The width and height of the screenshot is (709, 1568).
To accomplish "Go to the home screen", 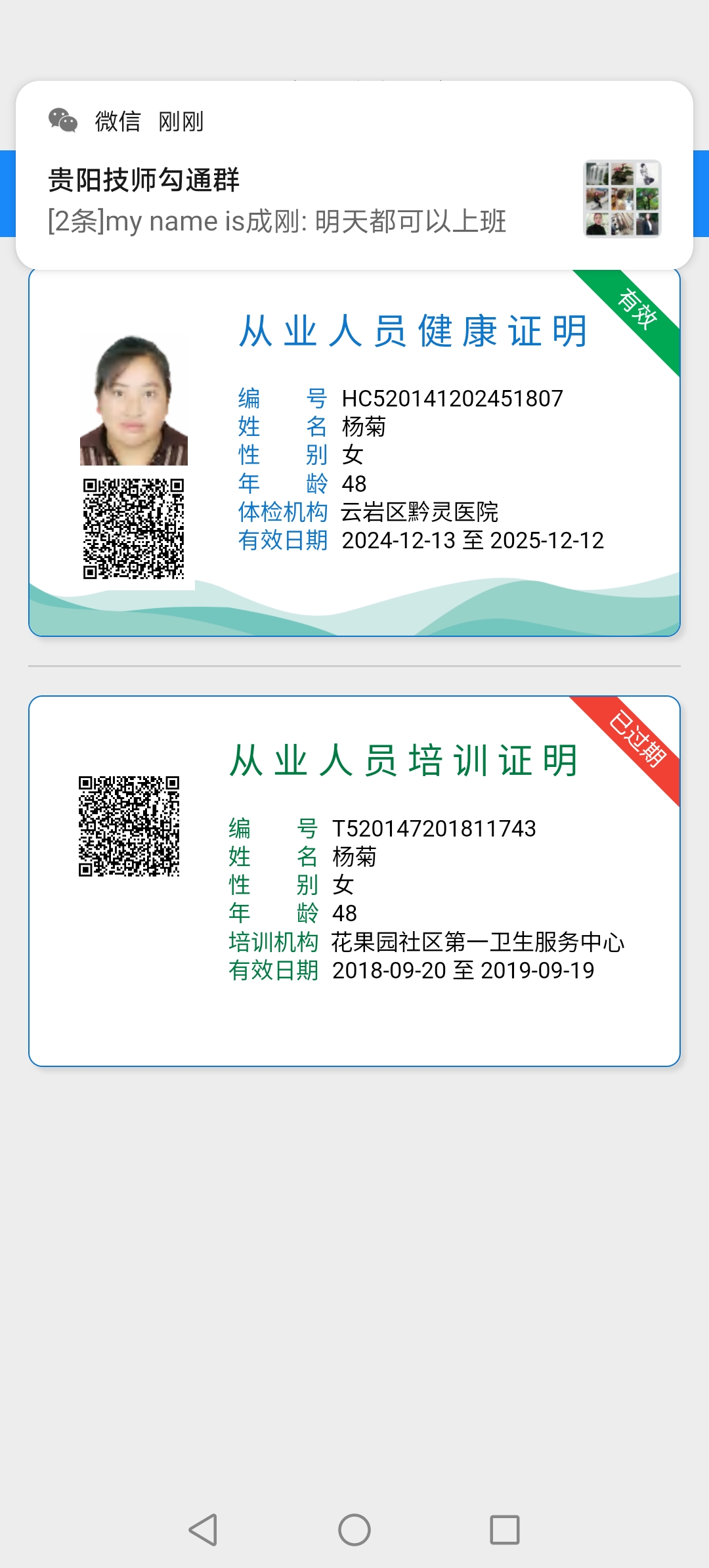I will 354,1530.
